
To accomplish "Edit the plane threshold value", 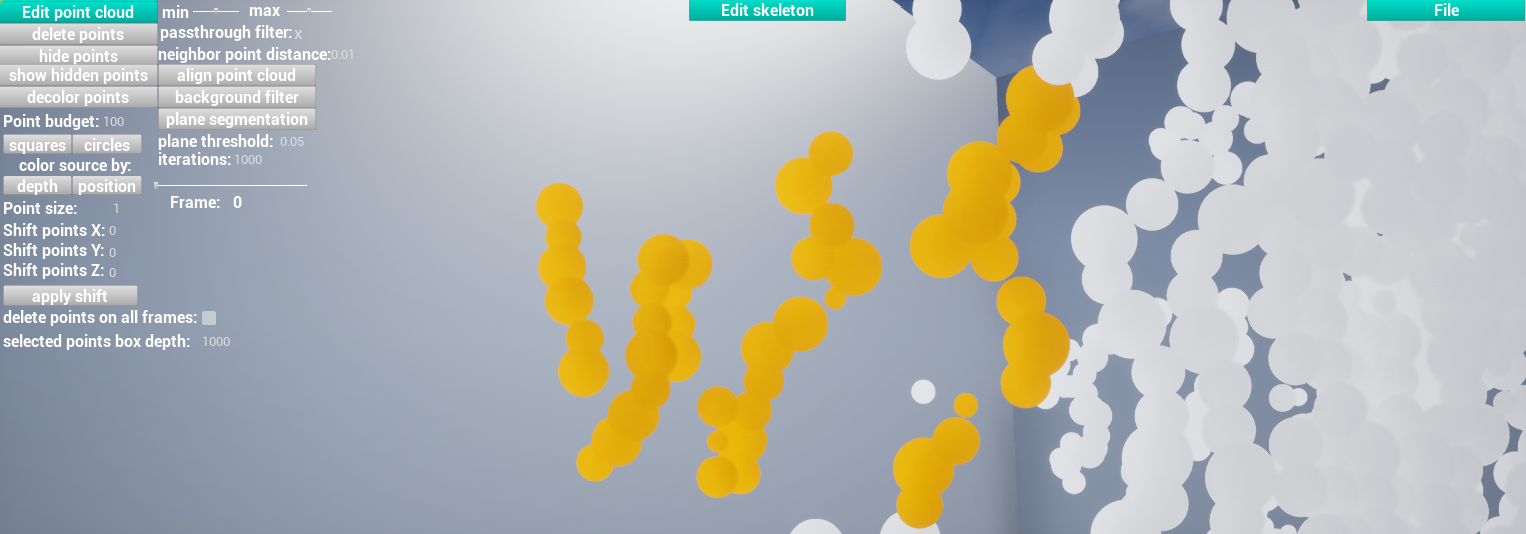I will [292, 142].
